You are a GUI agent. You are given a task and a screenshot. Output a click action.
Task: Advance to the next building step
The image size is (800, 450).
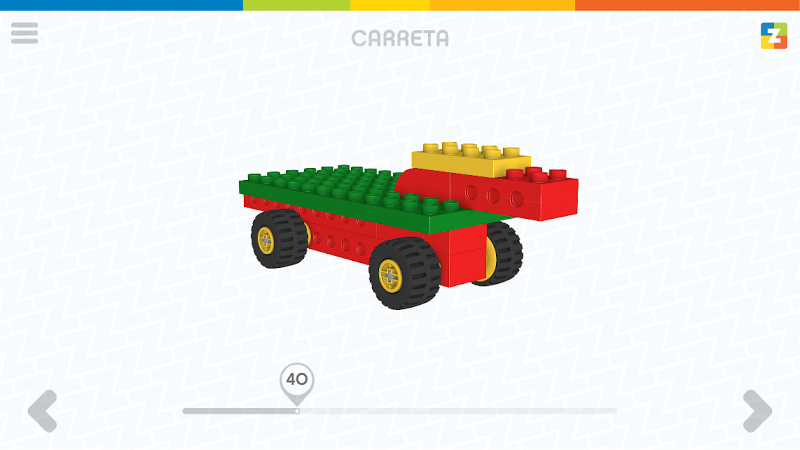757,410
